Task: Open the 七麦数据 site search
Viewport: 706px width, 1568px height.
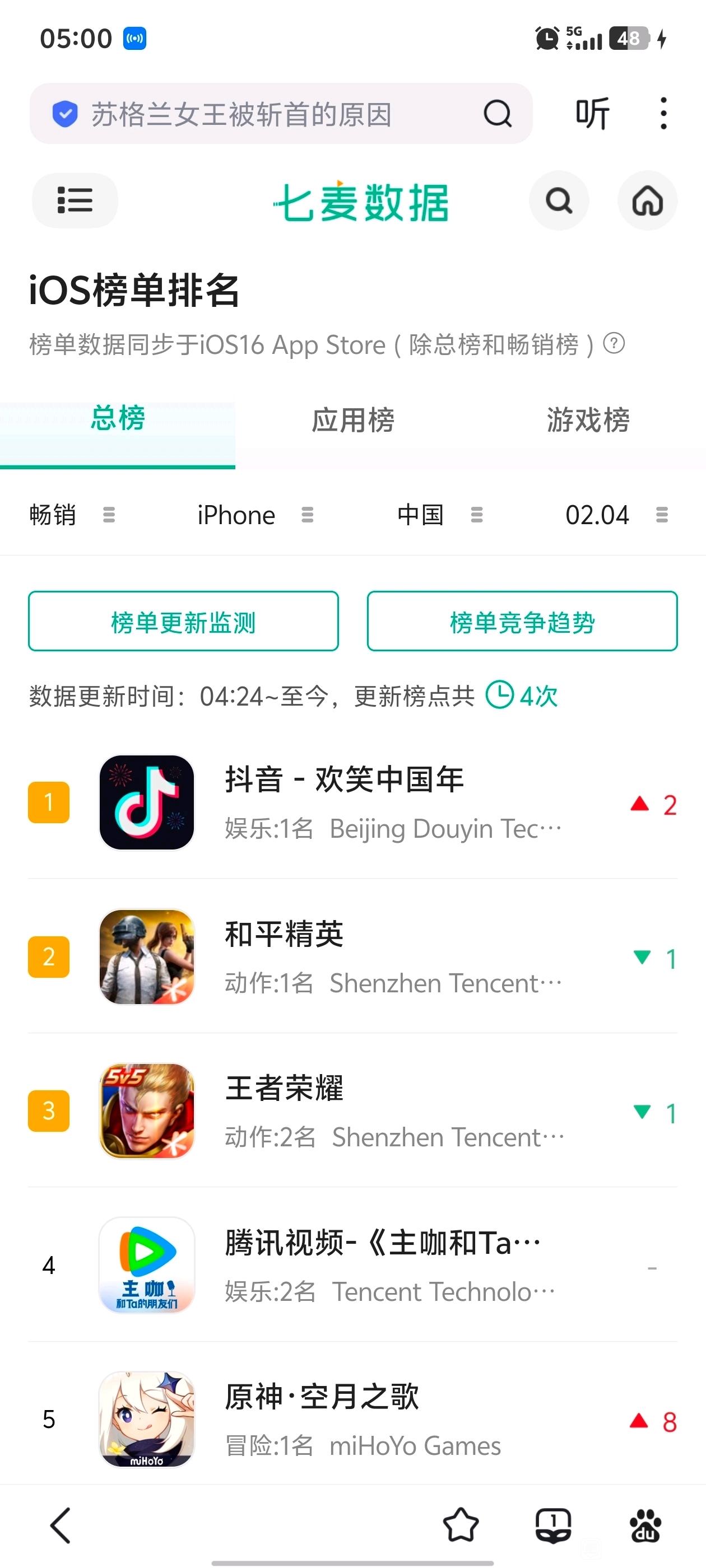Action: click(x=559, y=200)
